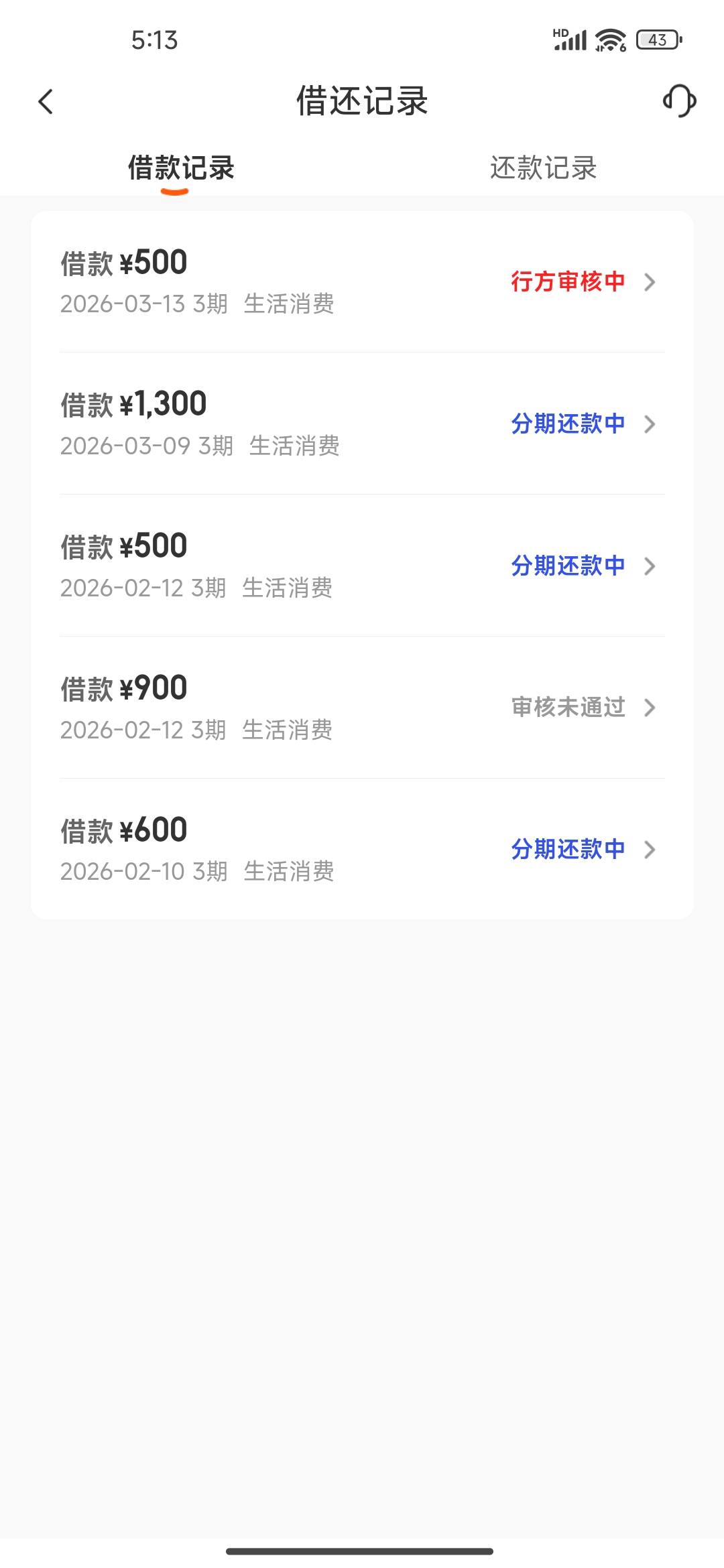Open the ¥600 loan from 2026-02-10
724x1568 pixels.
362,849
